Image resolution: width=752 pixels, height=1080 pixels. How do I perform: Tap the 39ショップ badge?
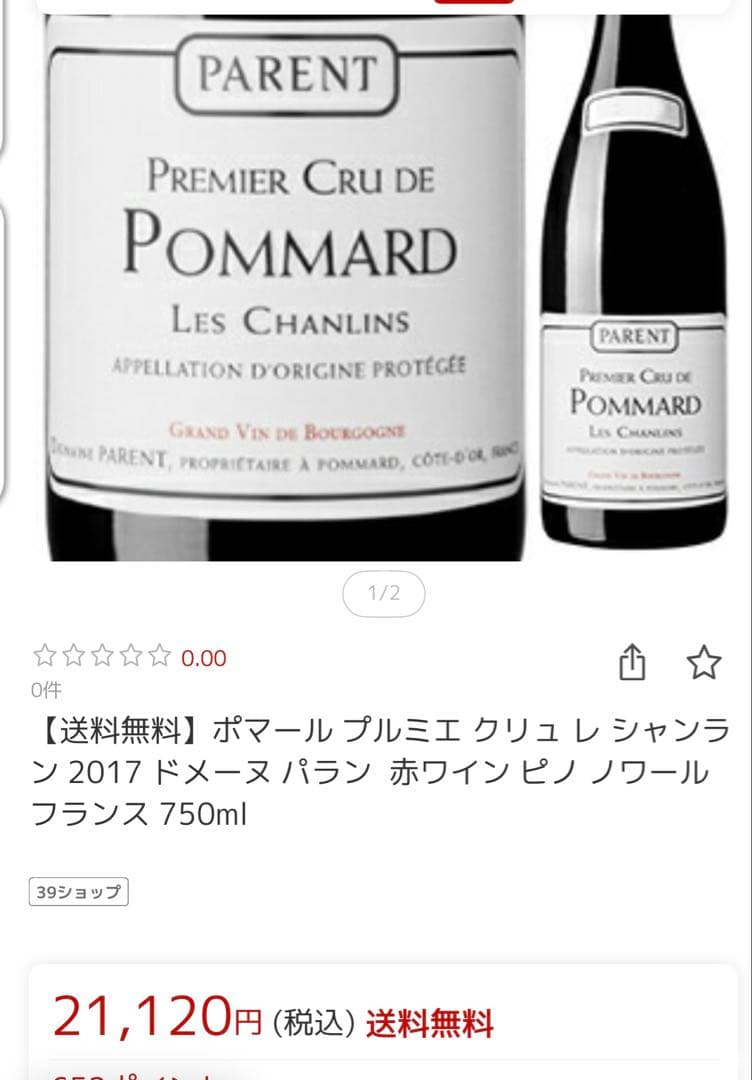78,892
